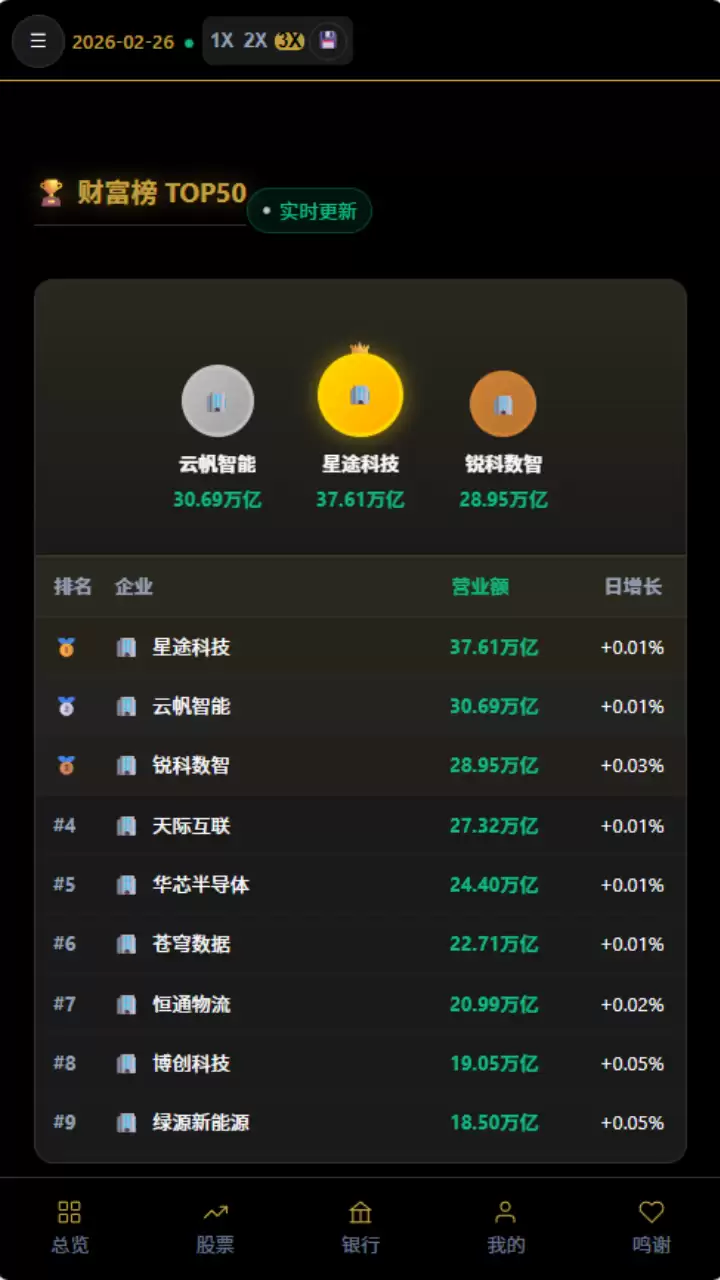Select the 华芯半导体 row
720x1280 pixels.
tap(360, 885)
